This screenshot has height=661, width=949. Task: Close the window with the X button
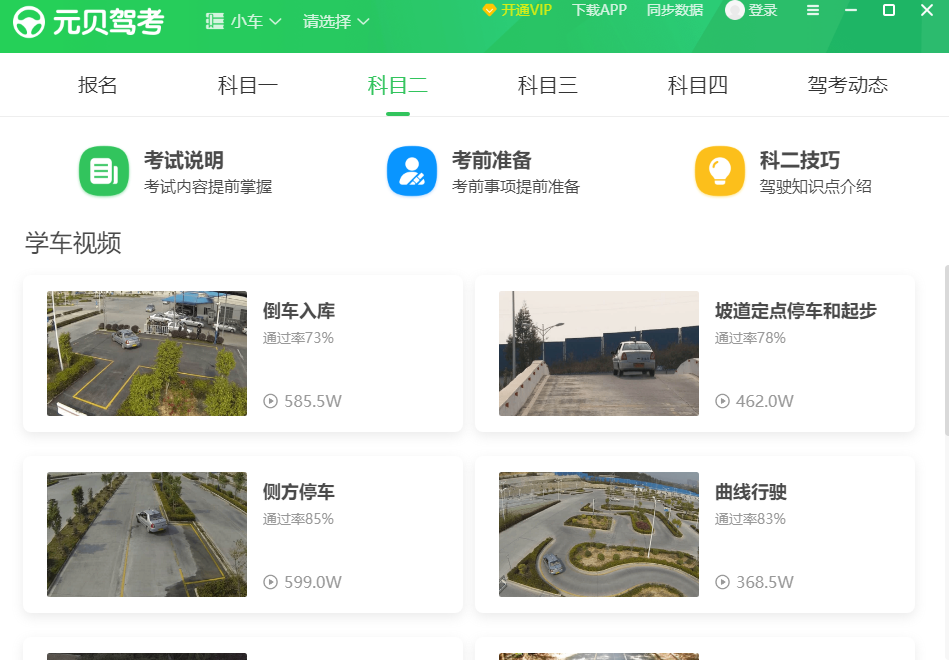[926, 10]
